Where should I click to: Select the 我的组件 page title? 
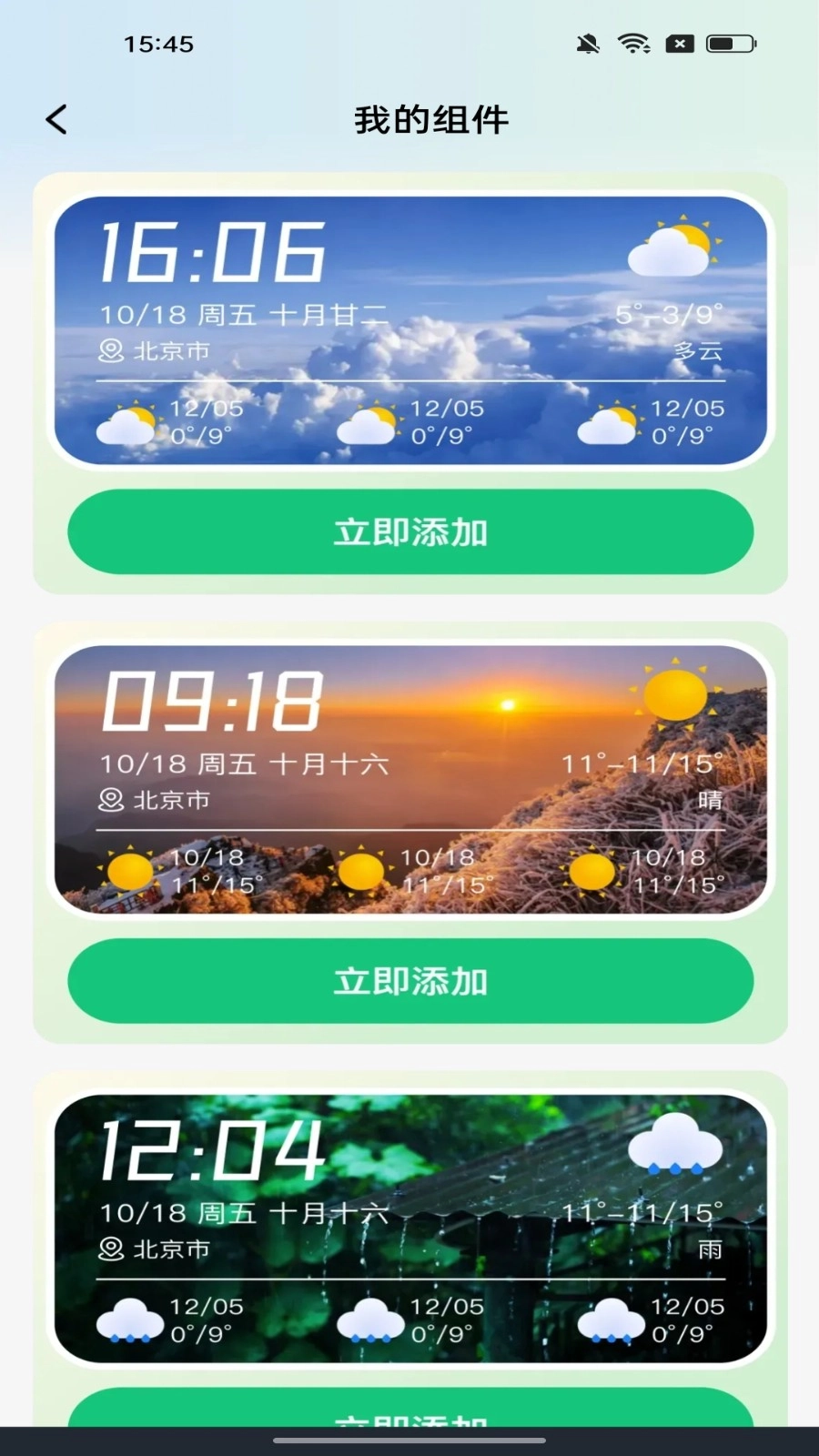point(430,119)
